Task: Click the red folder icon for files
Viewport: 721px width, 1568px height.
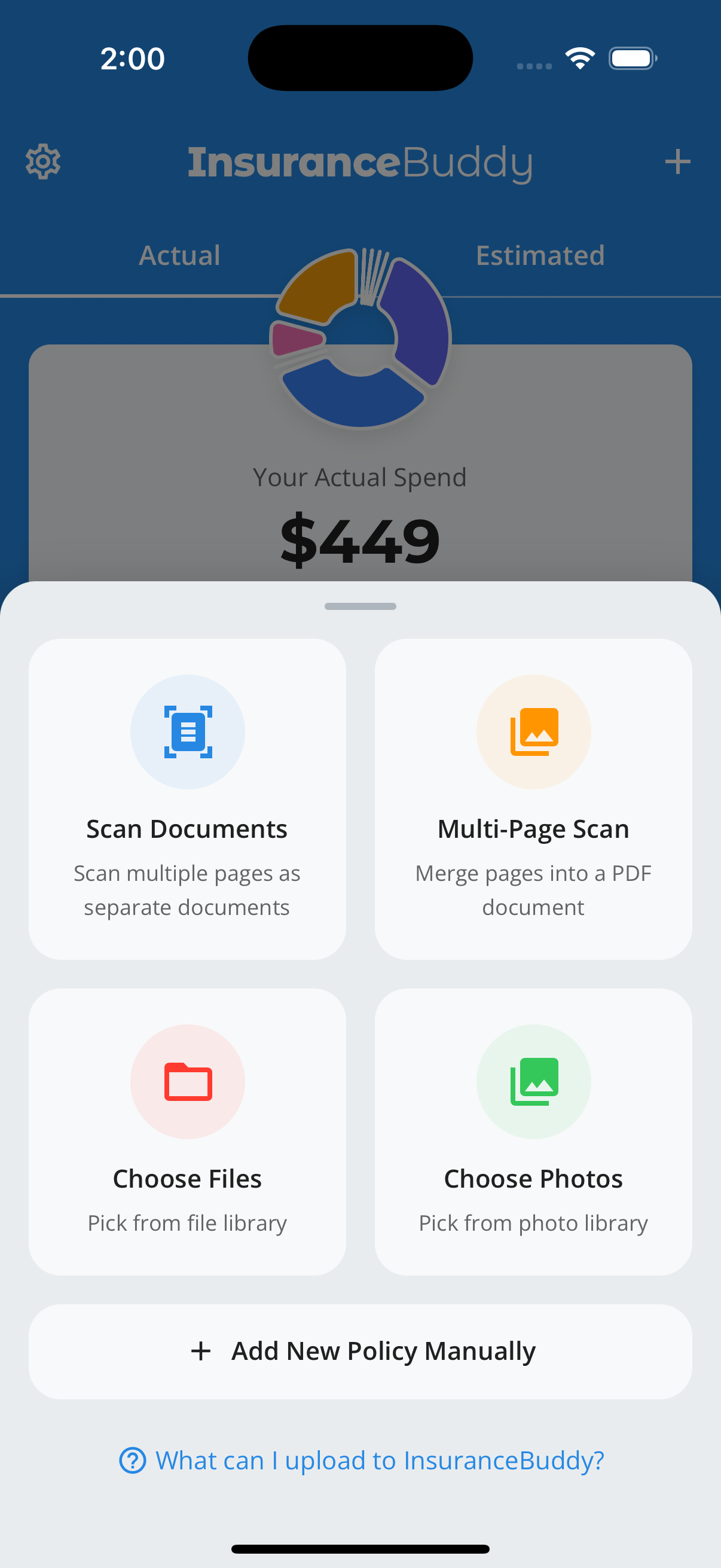Action: click(x=187, y=1081)
